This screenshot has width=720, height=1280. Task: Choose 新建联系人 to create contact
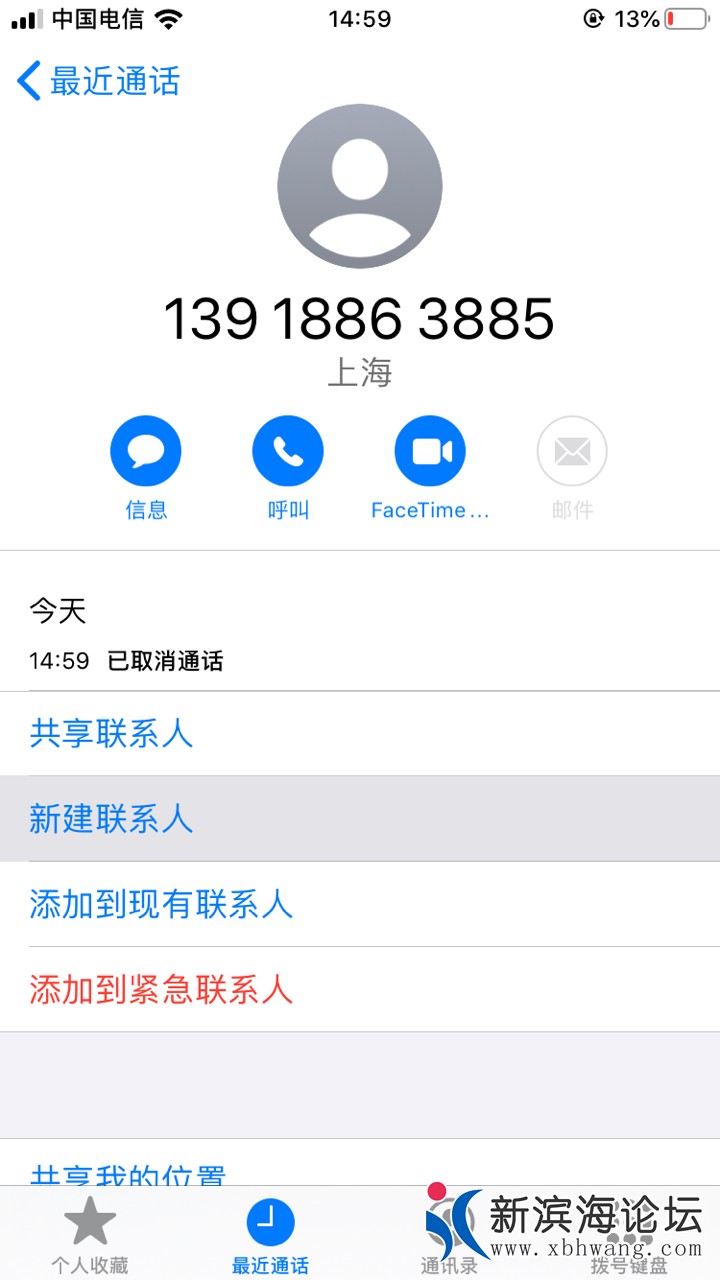pos(111,819)
